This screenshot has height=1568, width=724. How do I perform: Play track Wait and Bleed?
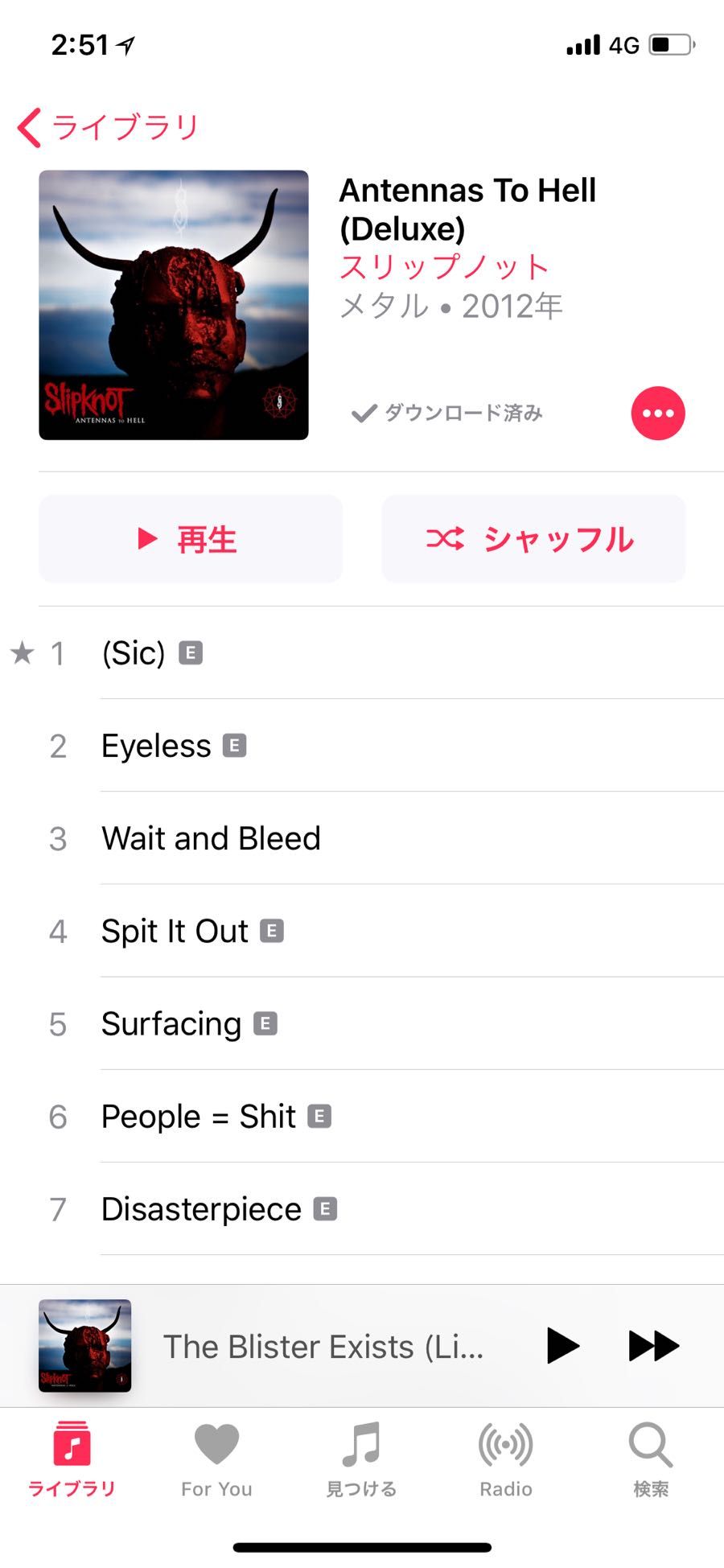[362, 838]
